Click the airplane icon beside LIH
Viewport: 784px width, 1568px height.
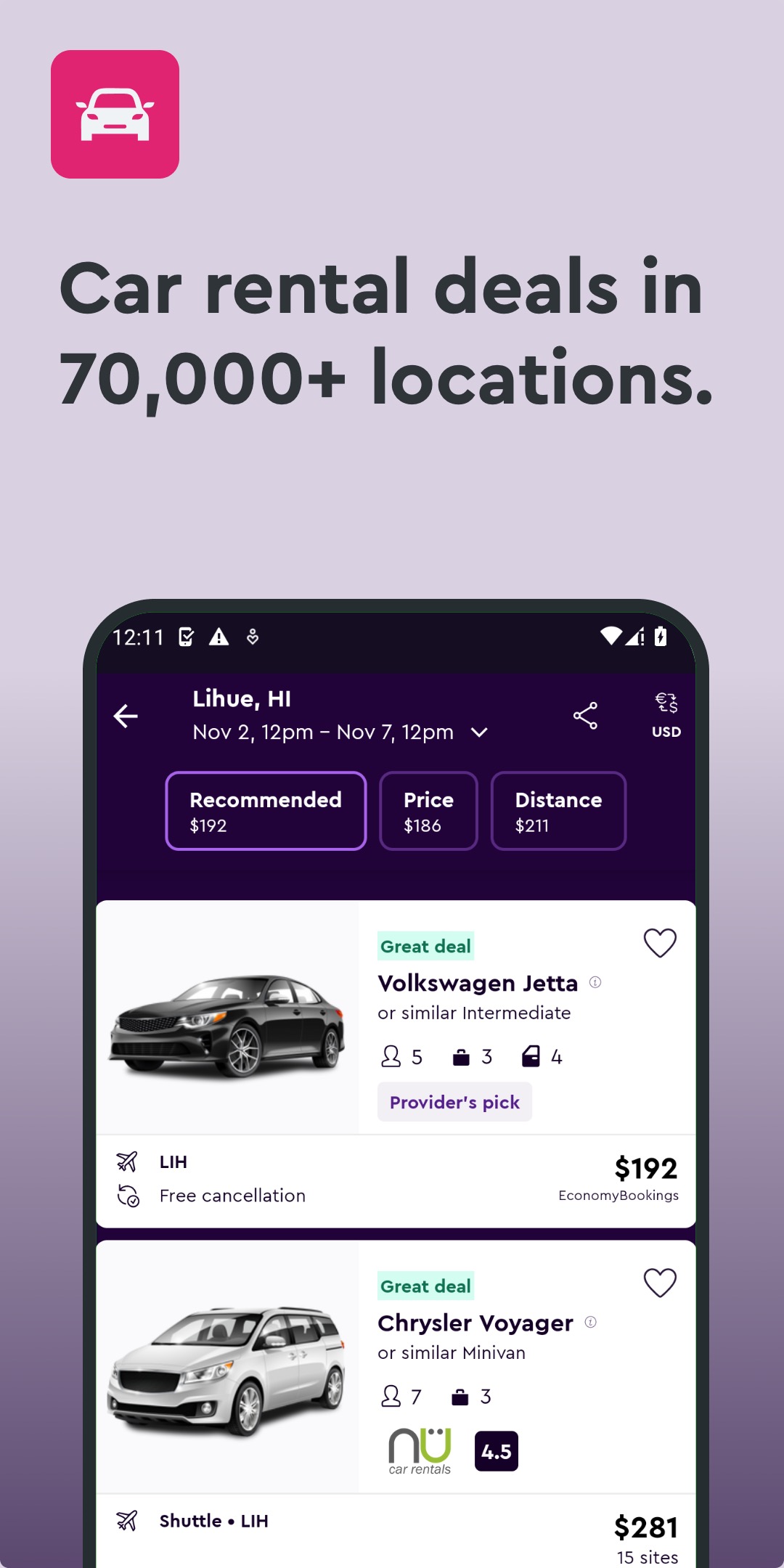pos(128,1161)
